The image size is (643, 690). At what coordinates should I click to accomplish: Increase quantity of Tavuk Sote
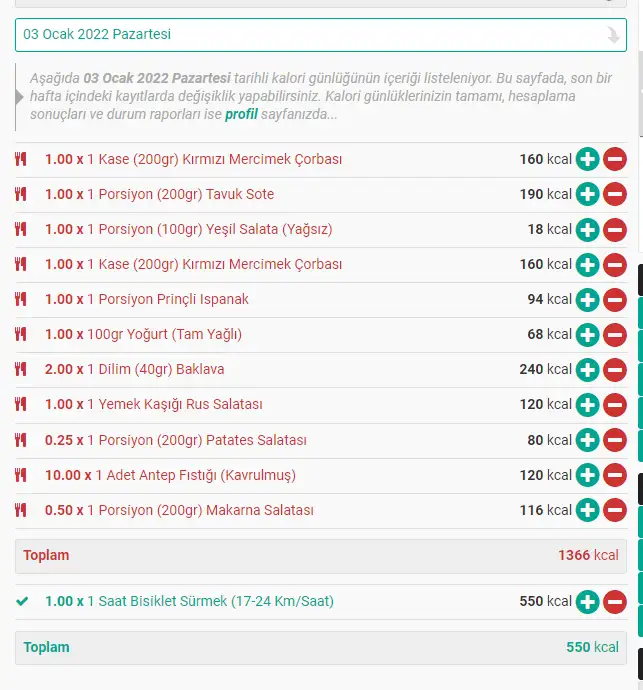point(588,194)
